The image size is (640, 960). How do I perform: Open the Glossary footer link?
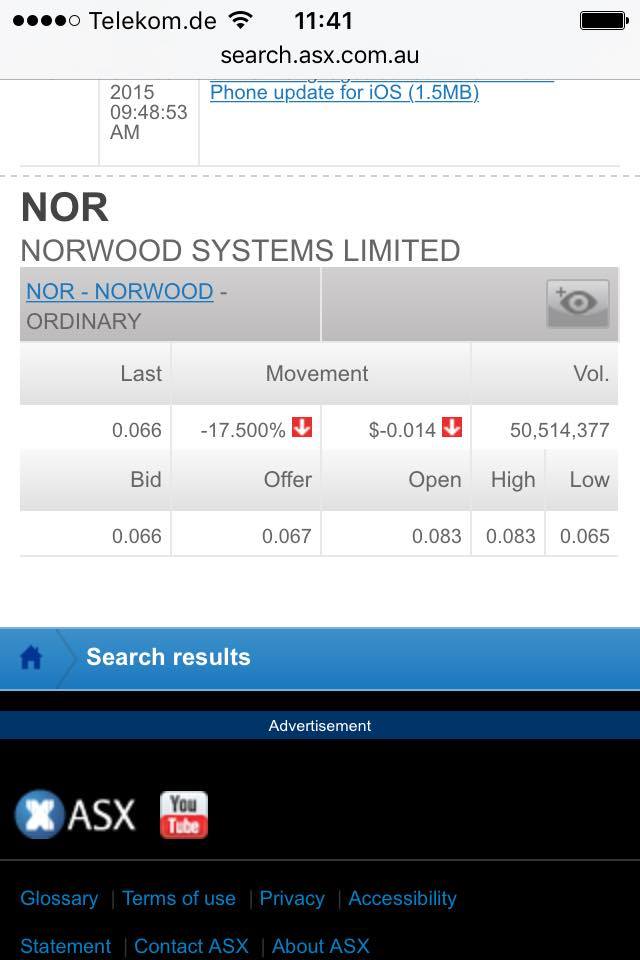[x=59, y=898]
